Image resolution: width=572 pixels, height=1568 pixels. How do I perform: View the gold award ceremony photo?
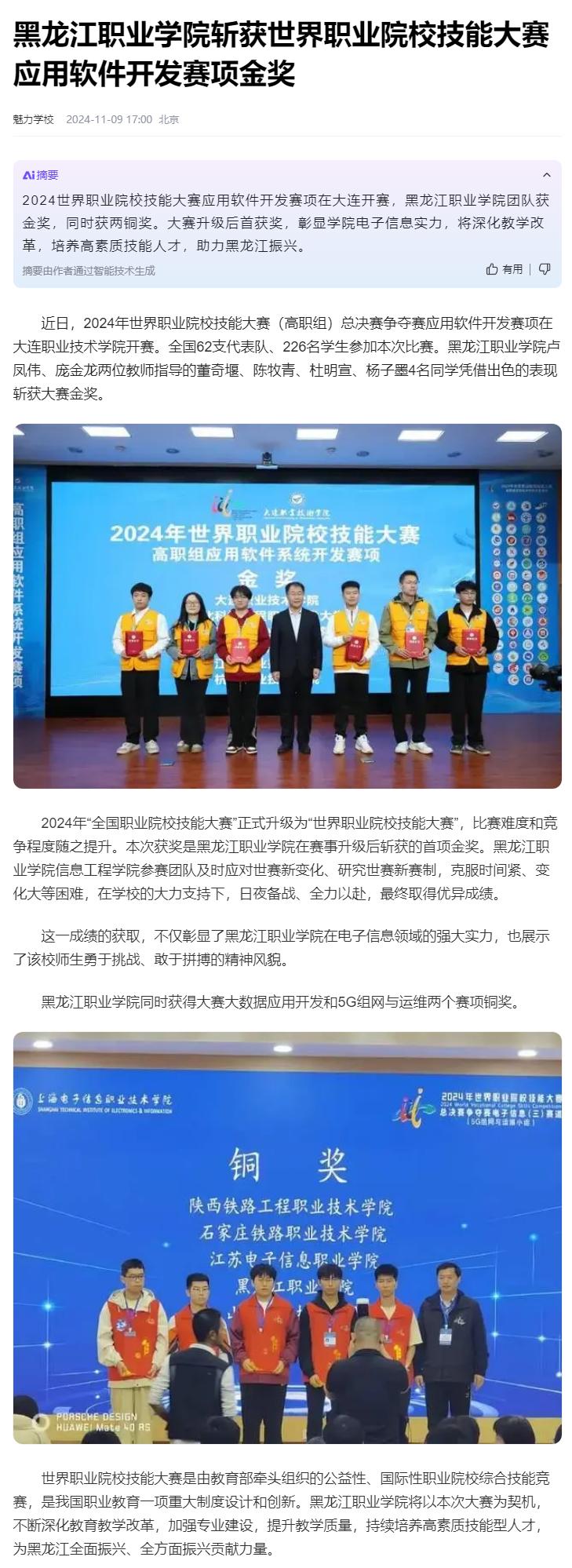[287, 606]
